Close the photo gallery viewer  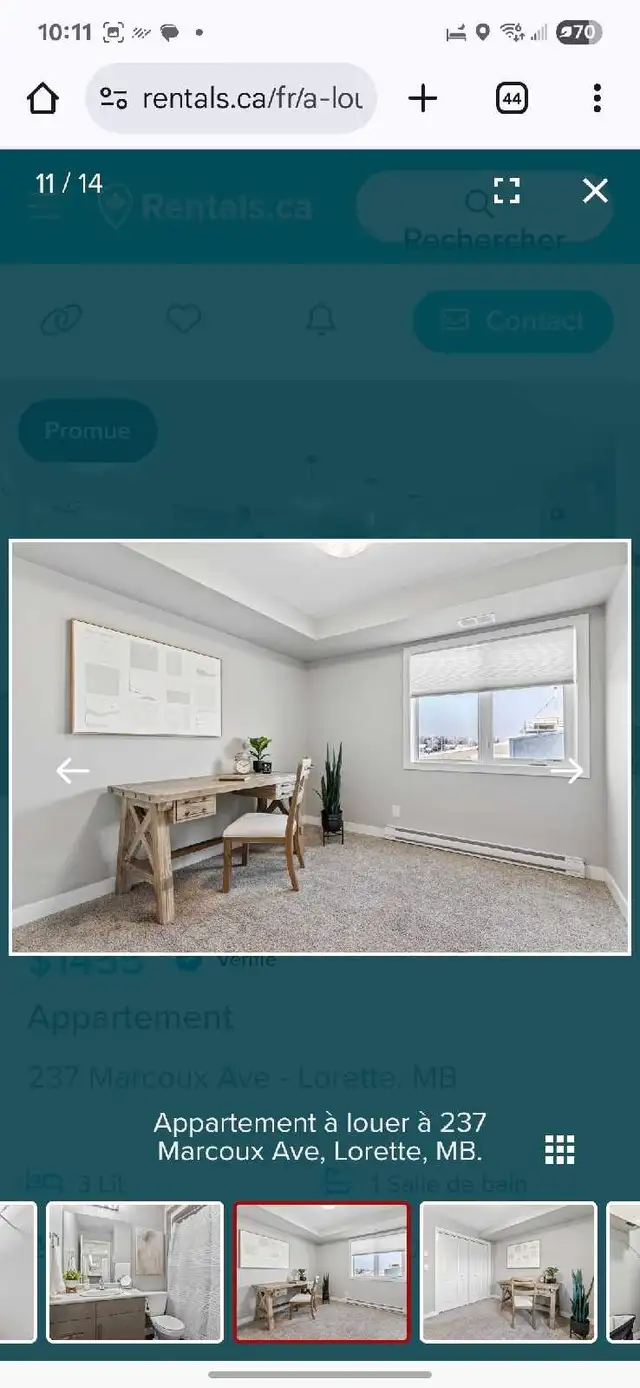[595, 191]
